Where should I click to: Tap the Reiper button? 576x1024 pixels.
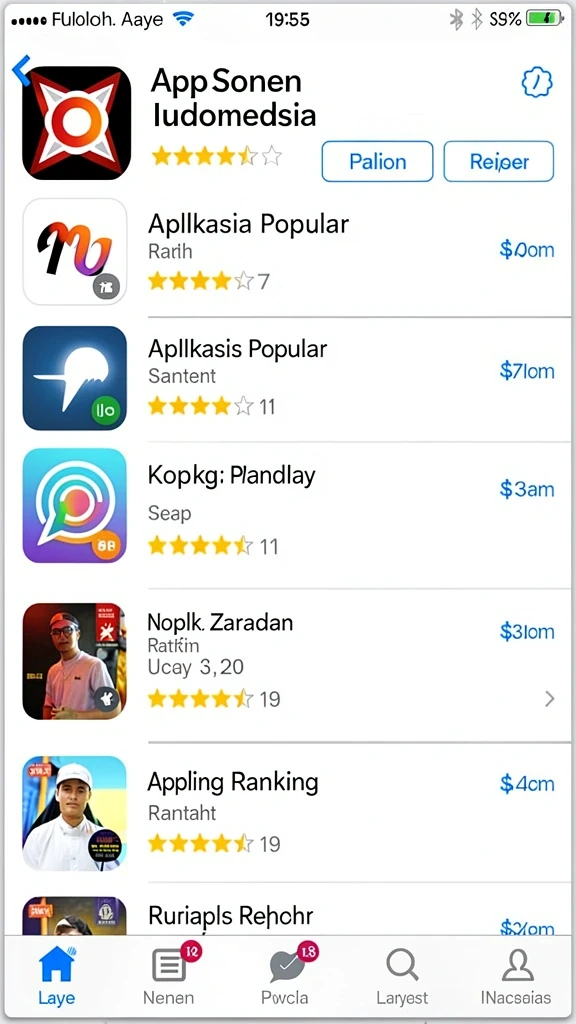point(498,161)
